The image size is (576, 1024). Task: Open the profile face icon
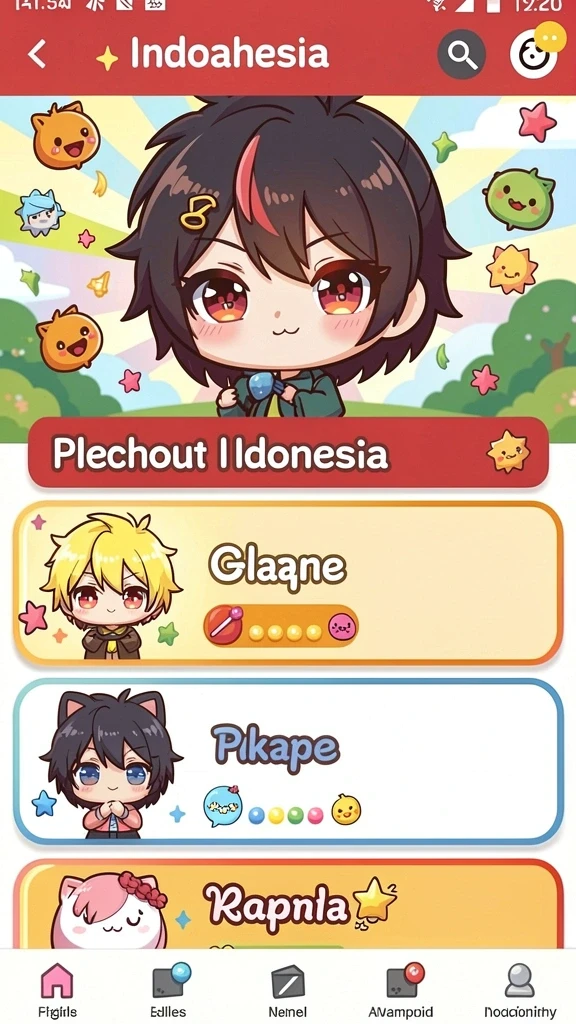(x=534, y=54)
